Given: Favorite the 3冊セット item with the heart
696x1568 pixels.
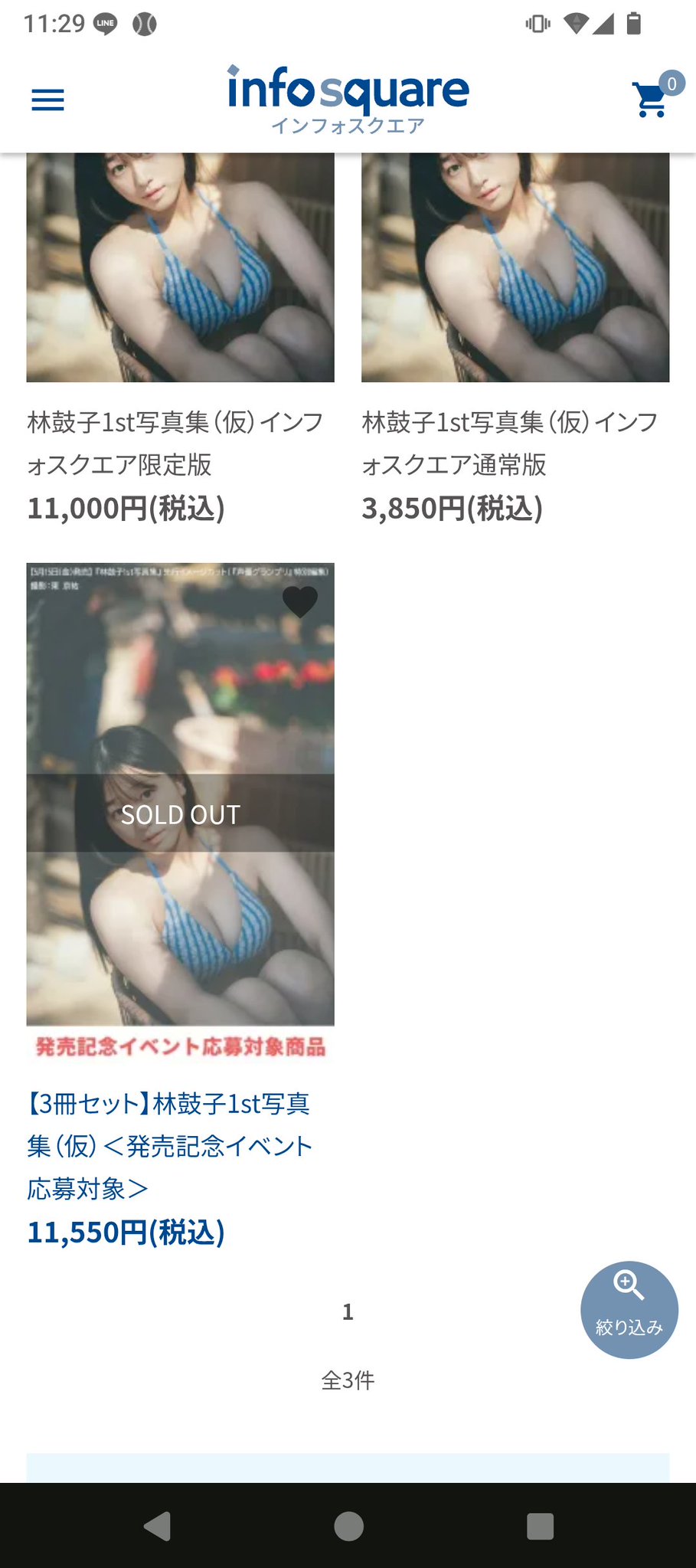Looking at the screenshot, I should click(x=299, y=601).
